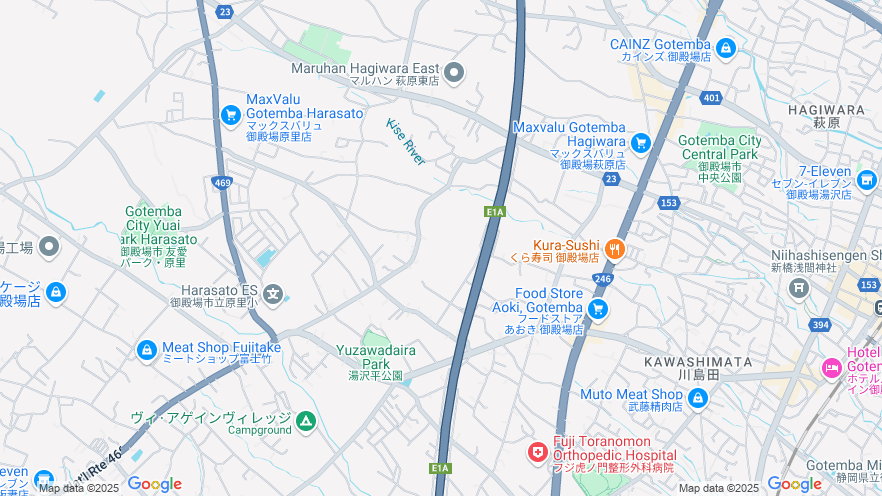
Task: Open the Maxvalu Gotemba Hagiwara pin
Action: [x=640, y=144]
